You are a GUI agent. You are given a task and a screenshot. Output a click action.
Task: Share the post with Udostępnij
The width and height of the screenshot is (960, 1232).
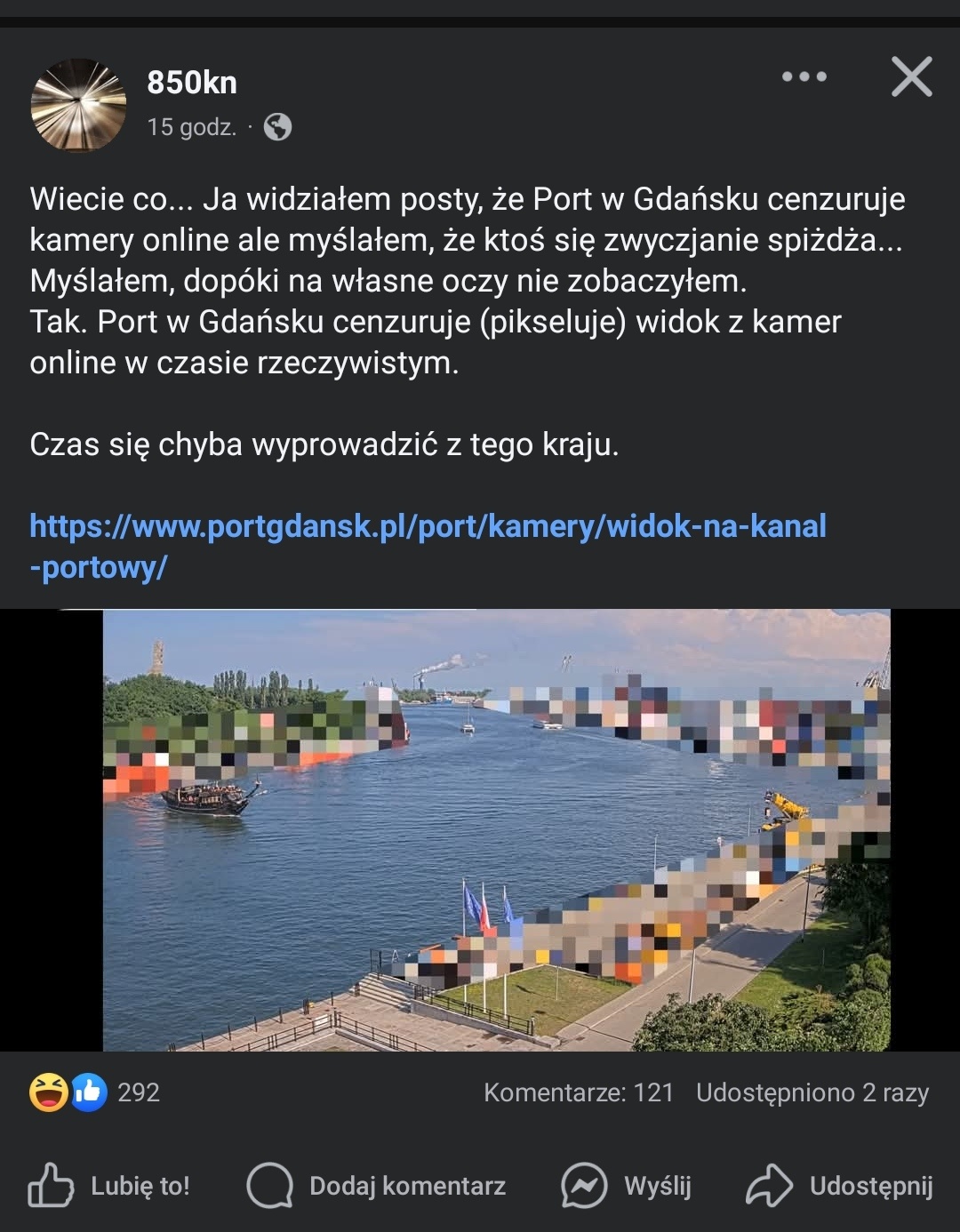click(840, 1186)
